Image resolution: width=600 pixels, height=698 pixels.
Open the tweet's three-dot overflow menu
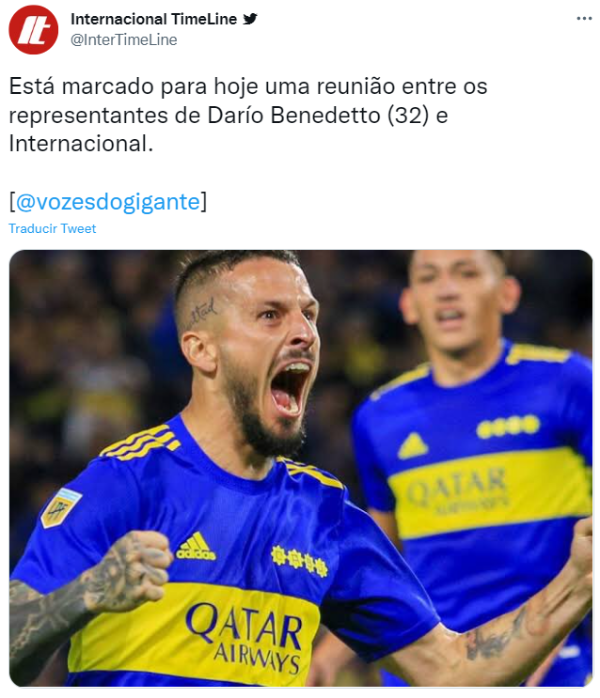click(x=584, y=19)
